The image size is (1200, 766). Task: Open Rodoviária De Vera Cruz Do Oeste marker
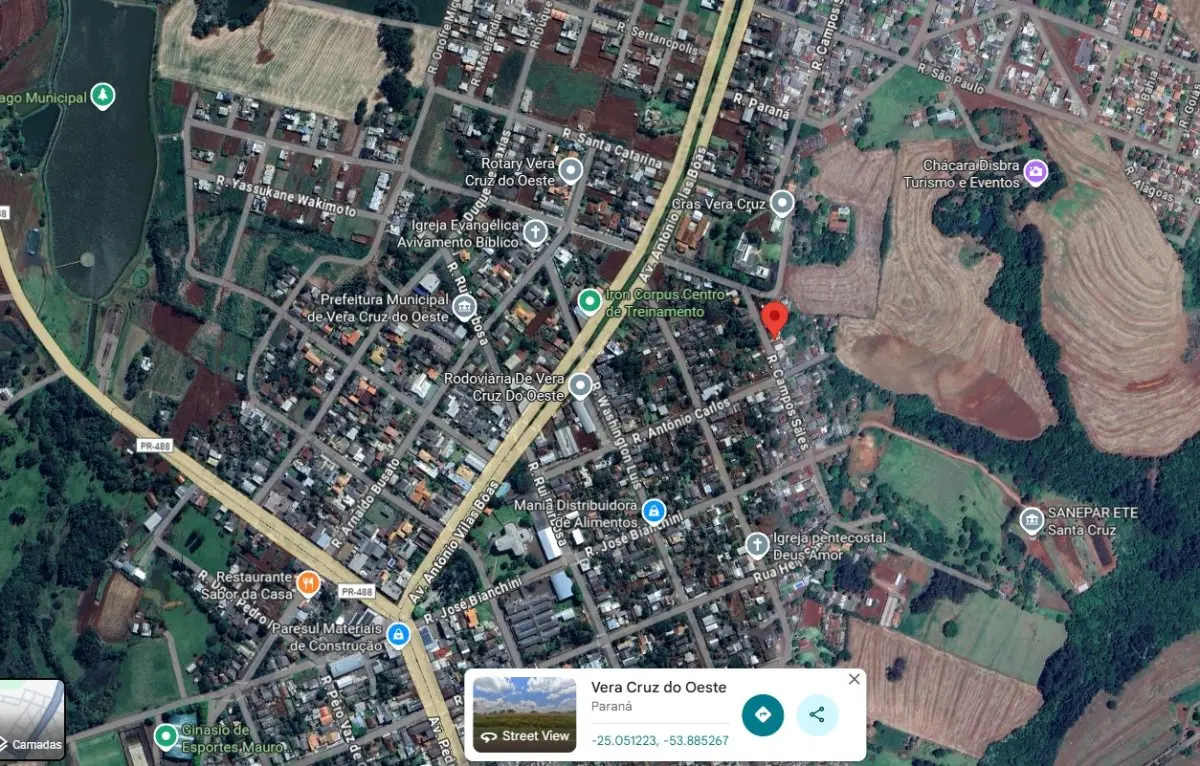pyautogui.click(x=580, y=384)
